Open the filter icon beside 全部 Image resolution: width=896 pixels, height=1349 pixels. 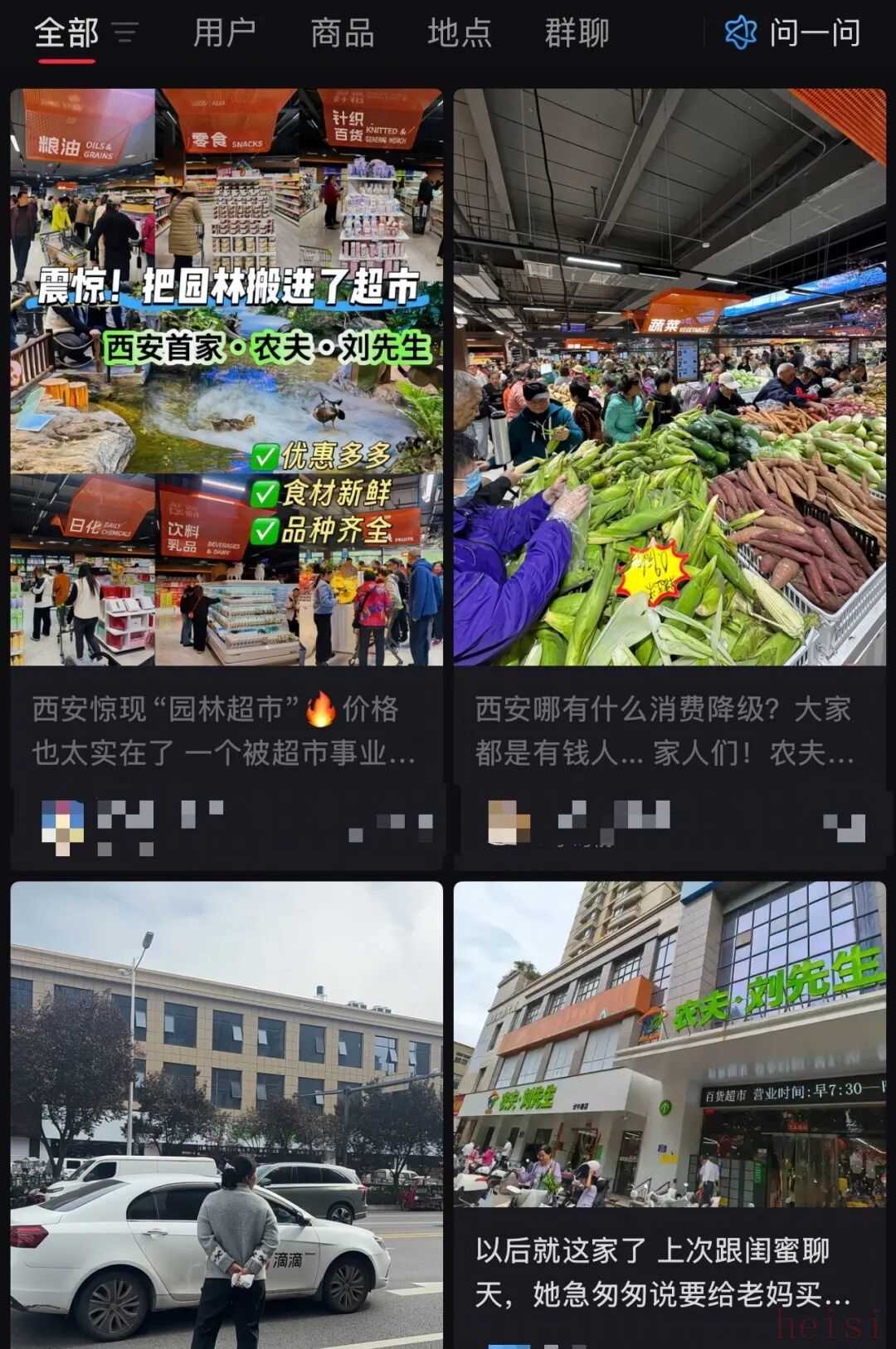(125, 34)
